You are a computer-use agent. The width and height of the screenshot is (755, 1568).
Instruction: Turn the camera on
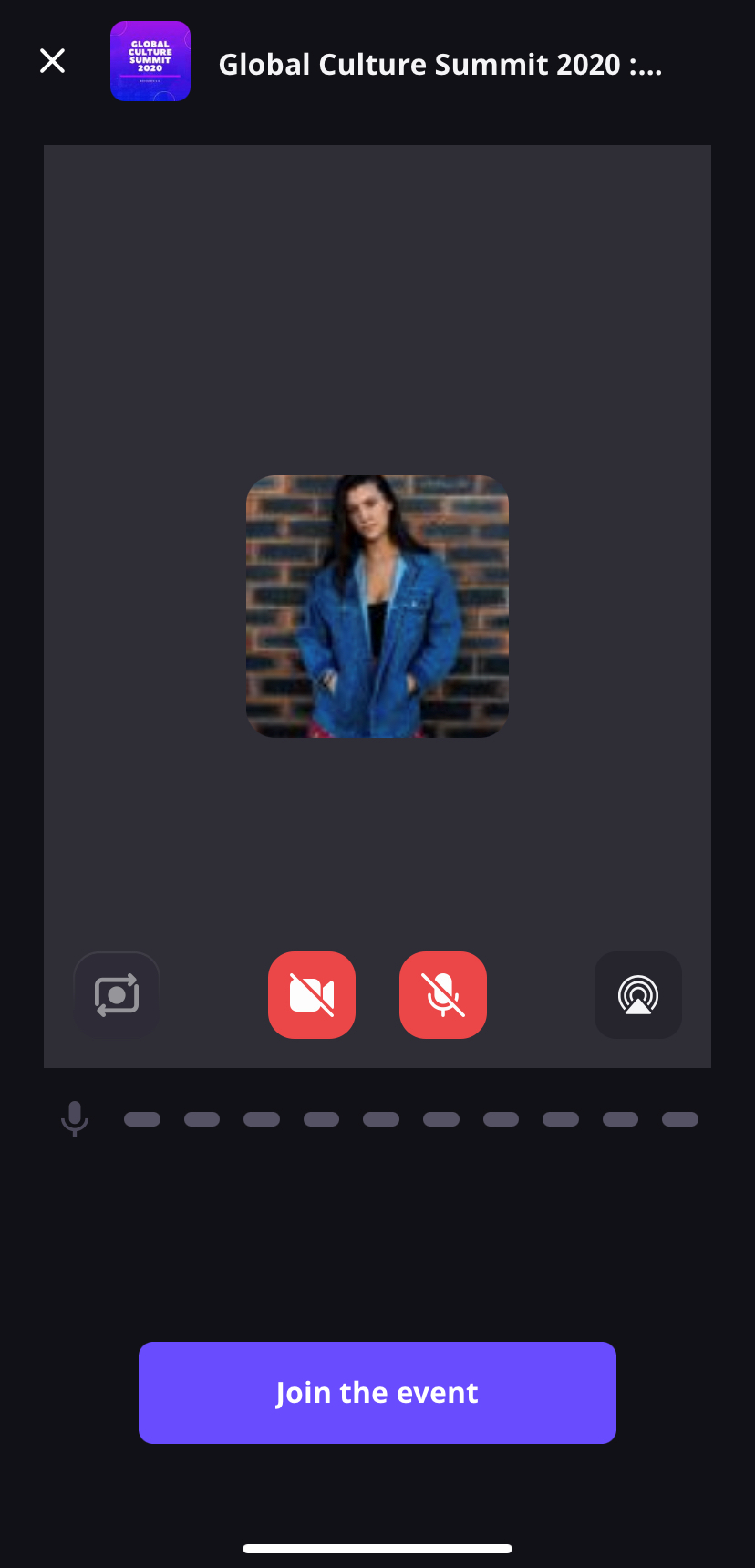[312, 995]
